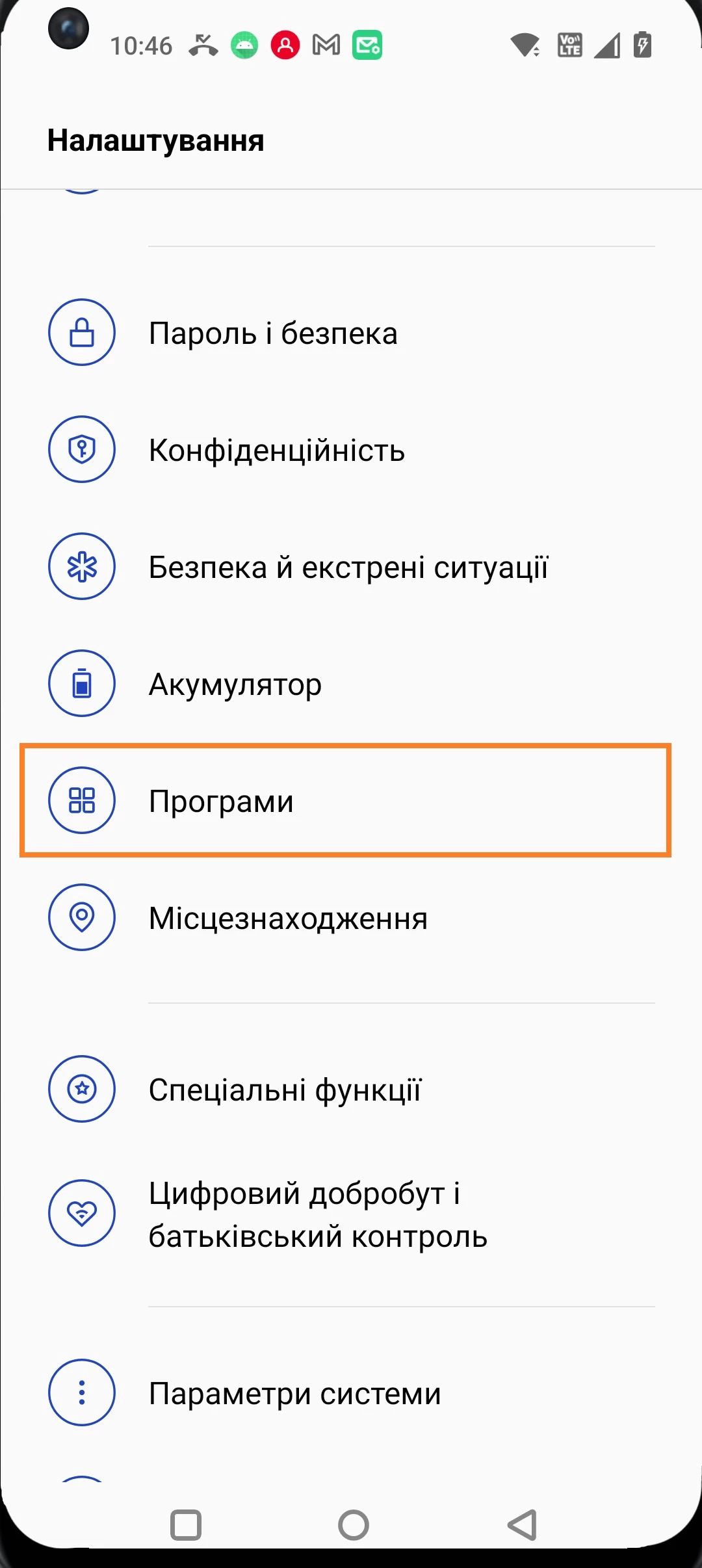Tap the system back button
The height and width of the screenshot is (1568, 702).
pyautogui.click(x=521, y=1525)
